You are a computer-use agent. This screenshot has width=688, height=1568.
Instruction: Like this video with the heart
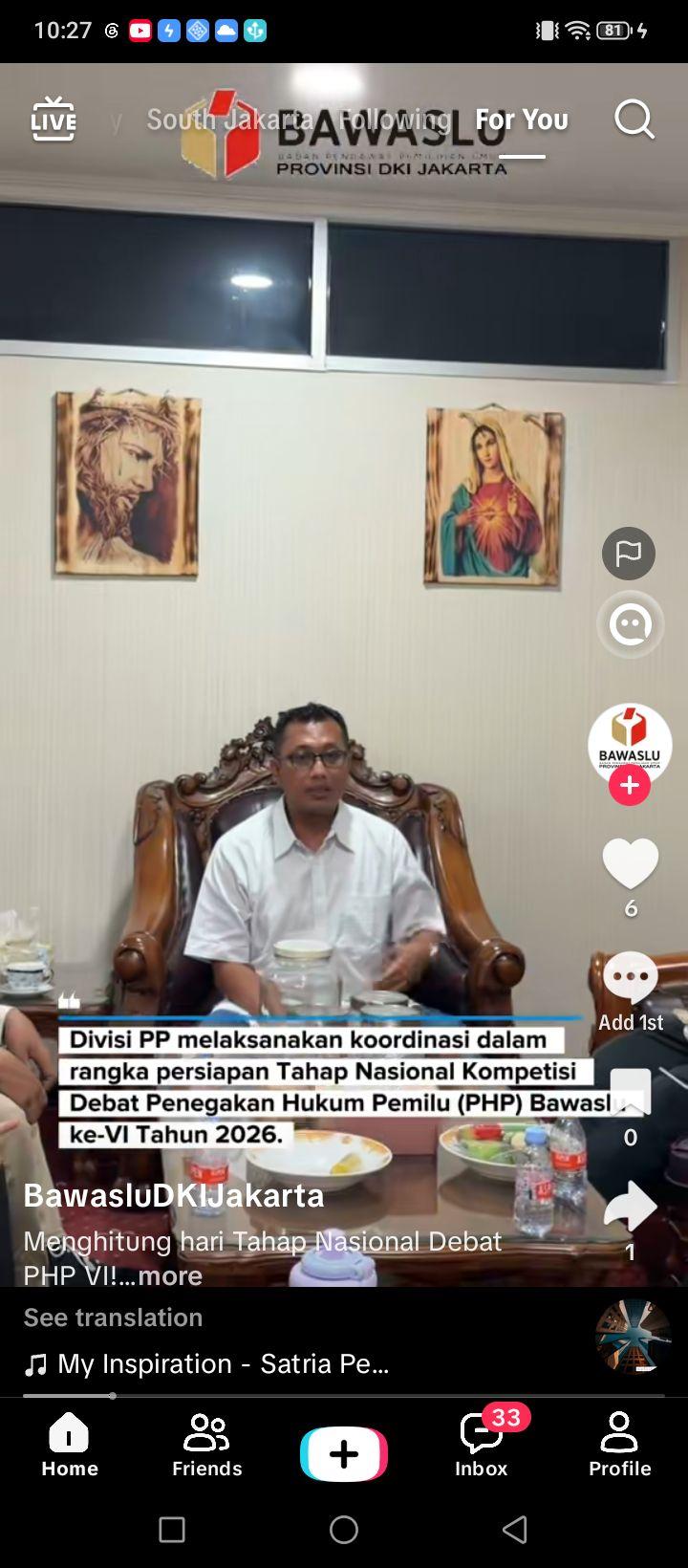(x=631, y=863)
